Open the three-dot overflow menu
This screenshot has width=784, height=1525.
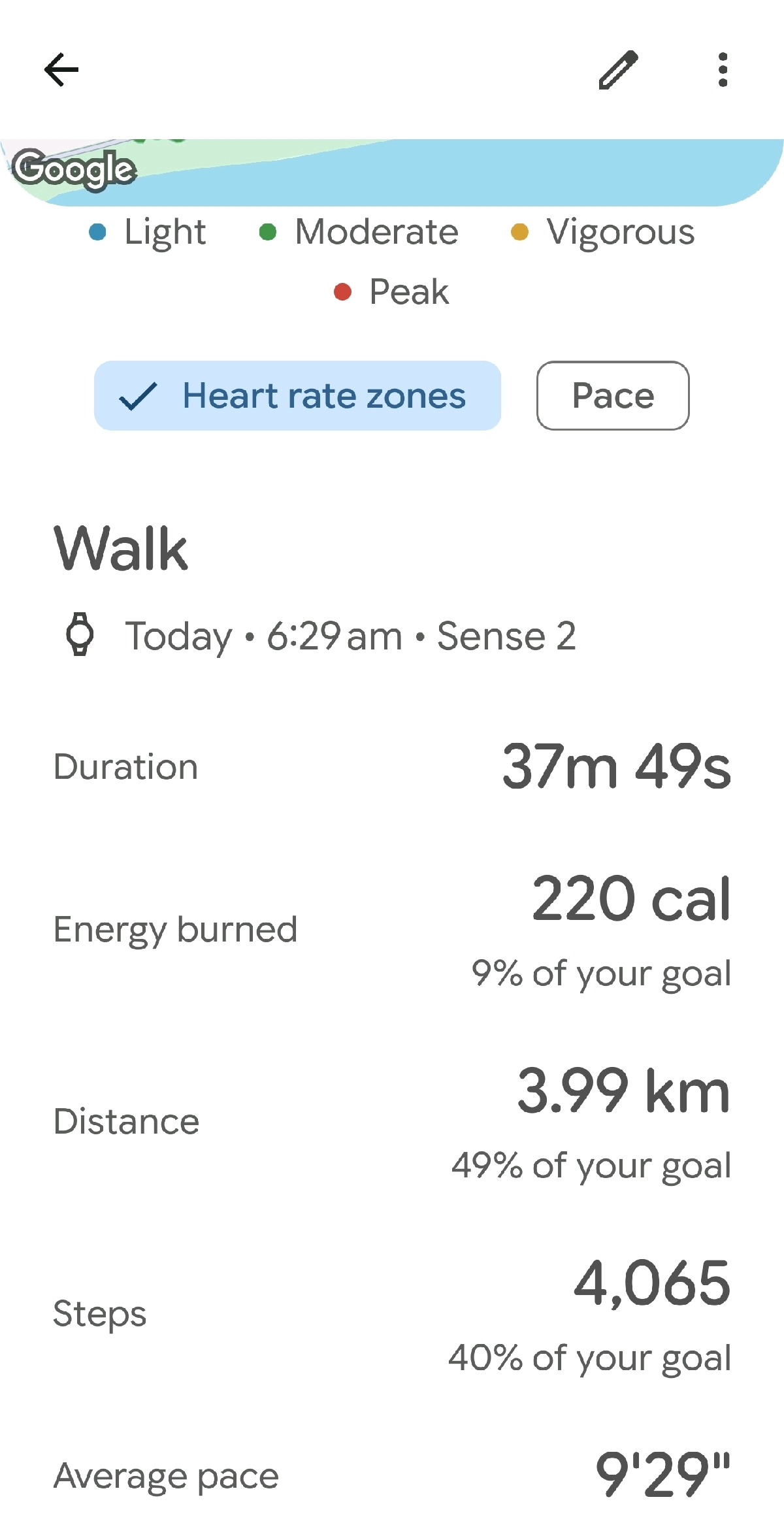click(x=723, y=69)
